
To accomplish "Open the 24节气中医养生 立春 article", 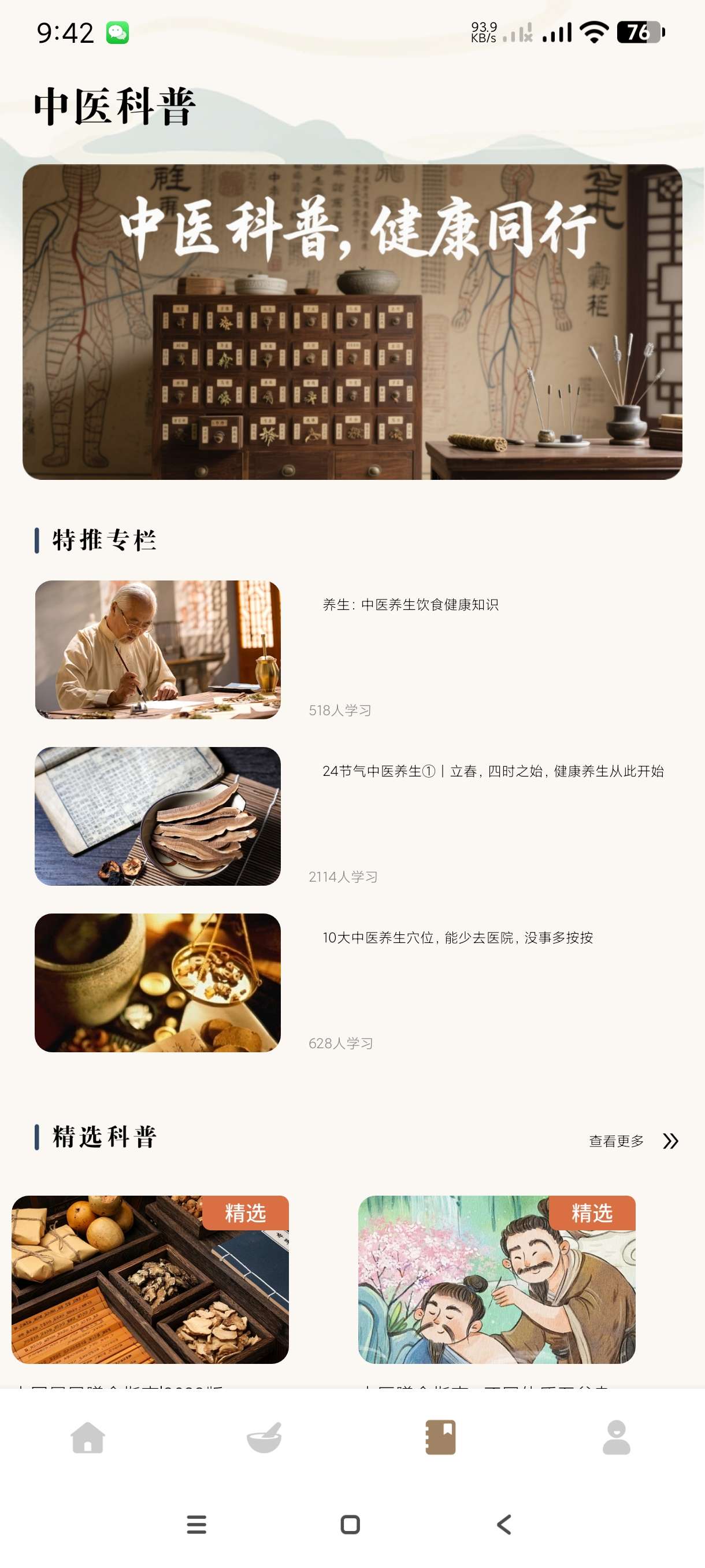I will [x=493, y=771].
